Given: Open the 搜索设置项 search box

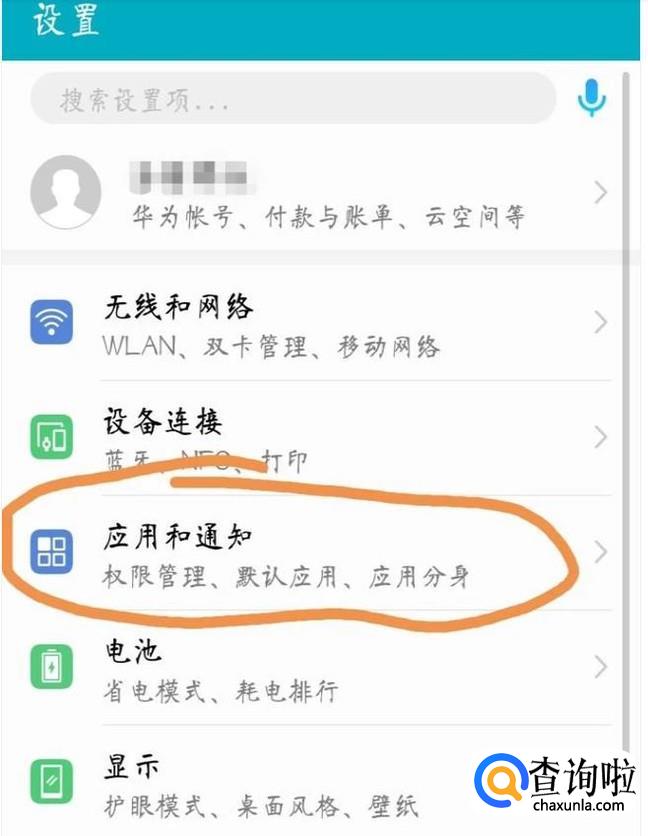Looking at the screenshot, I should click(293, 99).
